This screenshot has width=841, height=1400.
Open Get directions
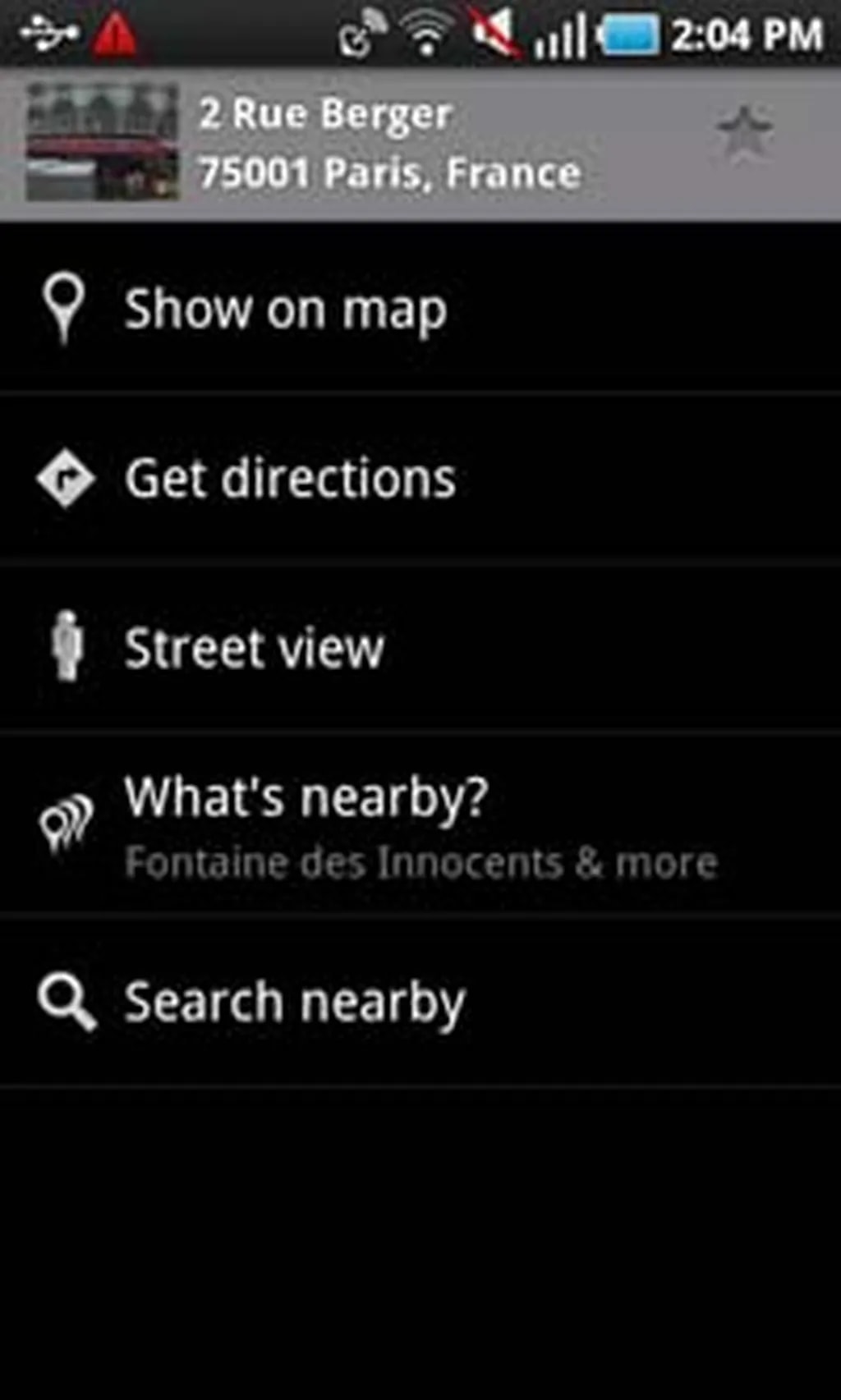coord(289,479)
